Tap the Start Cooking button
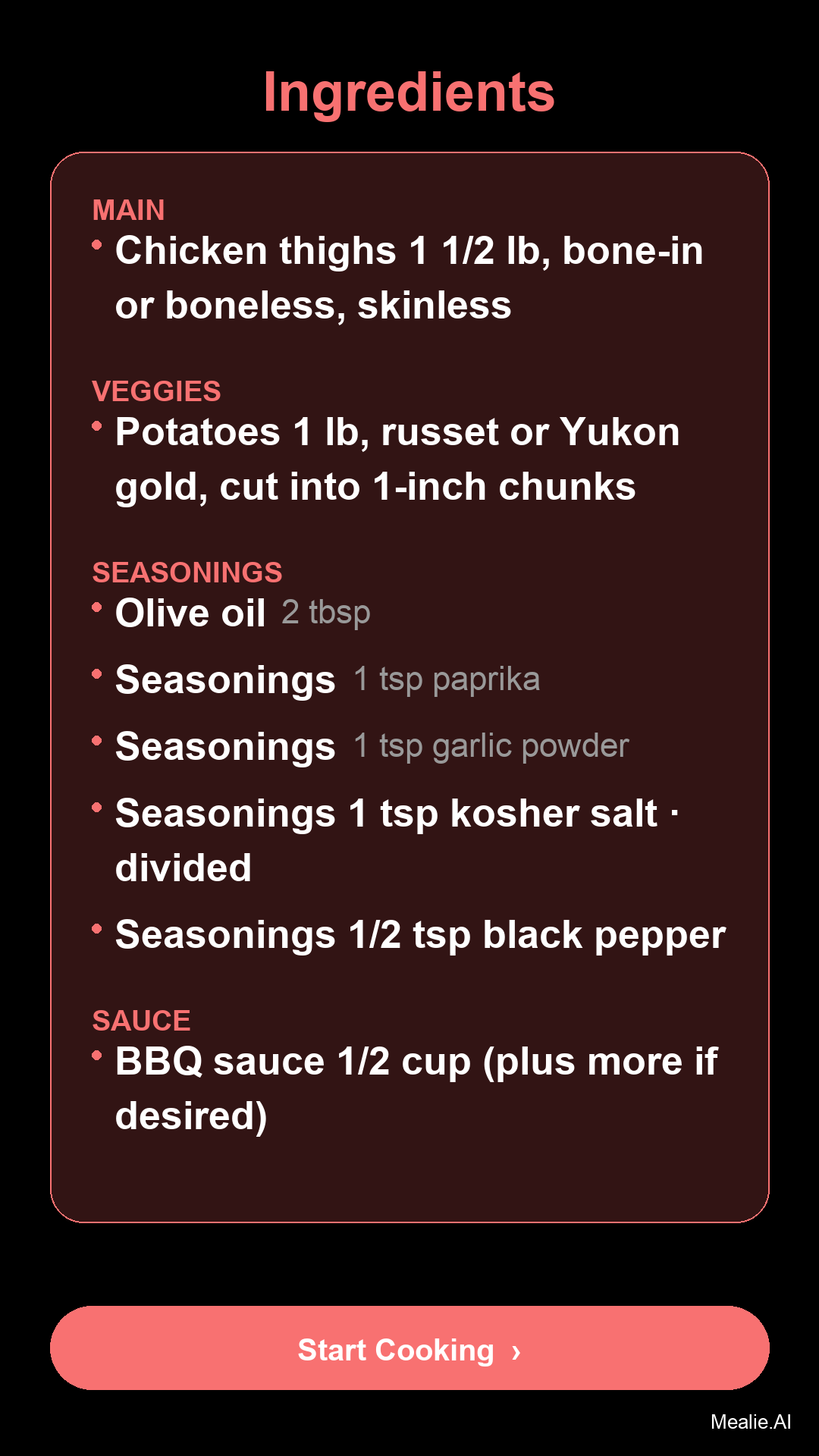The width and height of the screenshot is (819, 1456). (x=409, y=1348)
